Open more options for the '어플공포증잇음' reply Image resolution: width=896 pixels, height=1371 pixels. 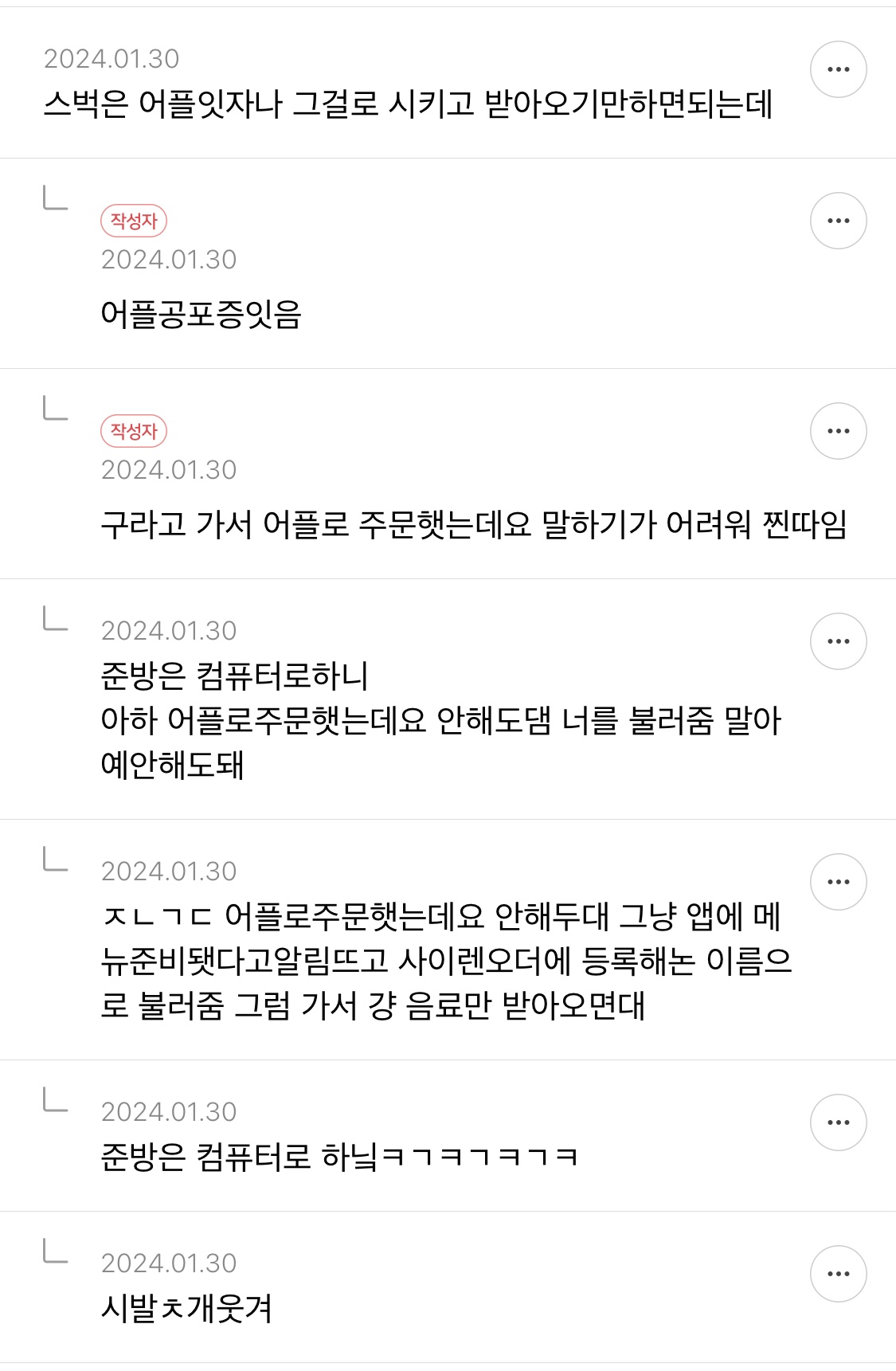click(838, 221)
